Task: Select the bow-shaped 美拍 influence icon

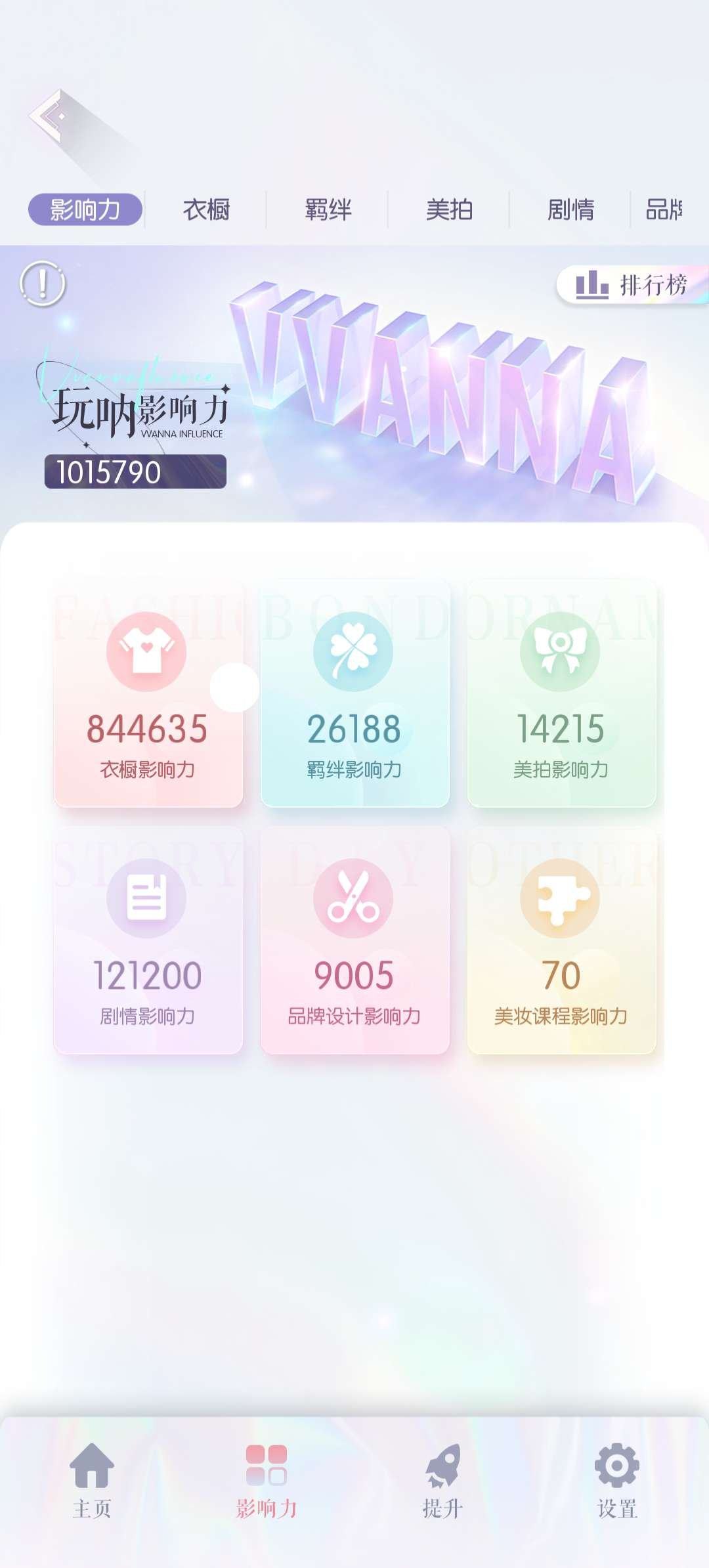Action: coord(561,650)
